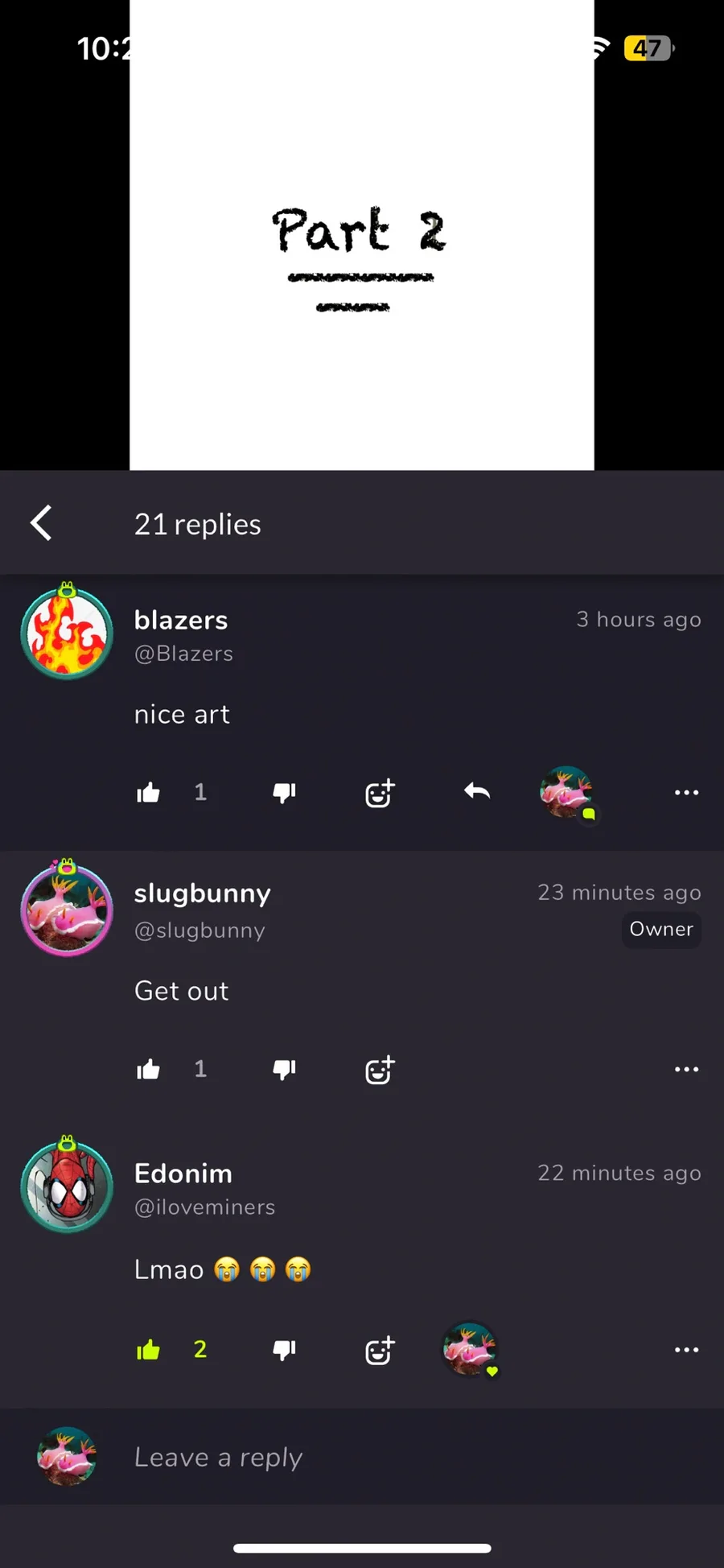
Task: Add emoji reaction to blazers' comment
Action: pos(380,793)
